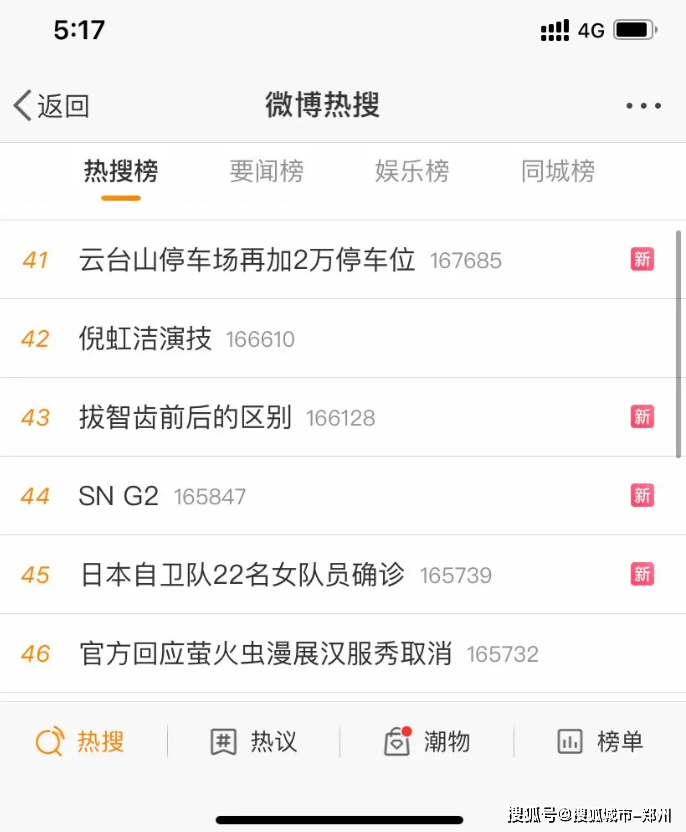The image size is (686, 832).
Task: Open topic 云台山停车场再加2万停车位
Action: (247, 260)
